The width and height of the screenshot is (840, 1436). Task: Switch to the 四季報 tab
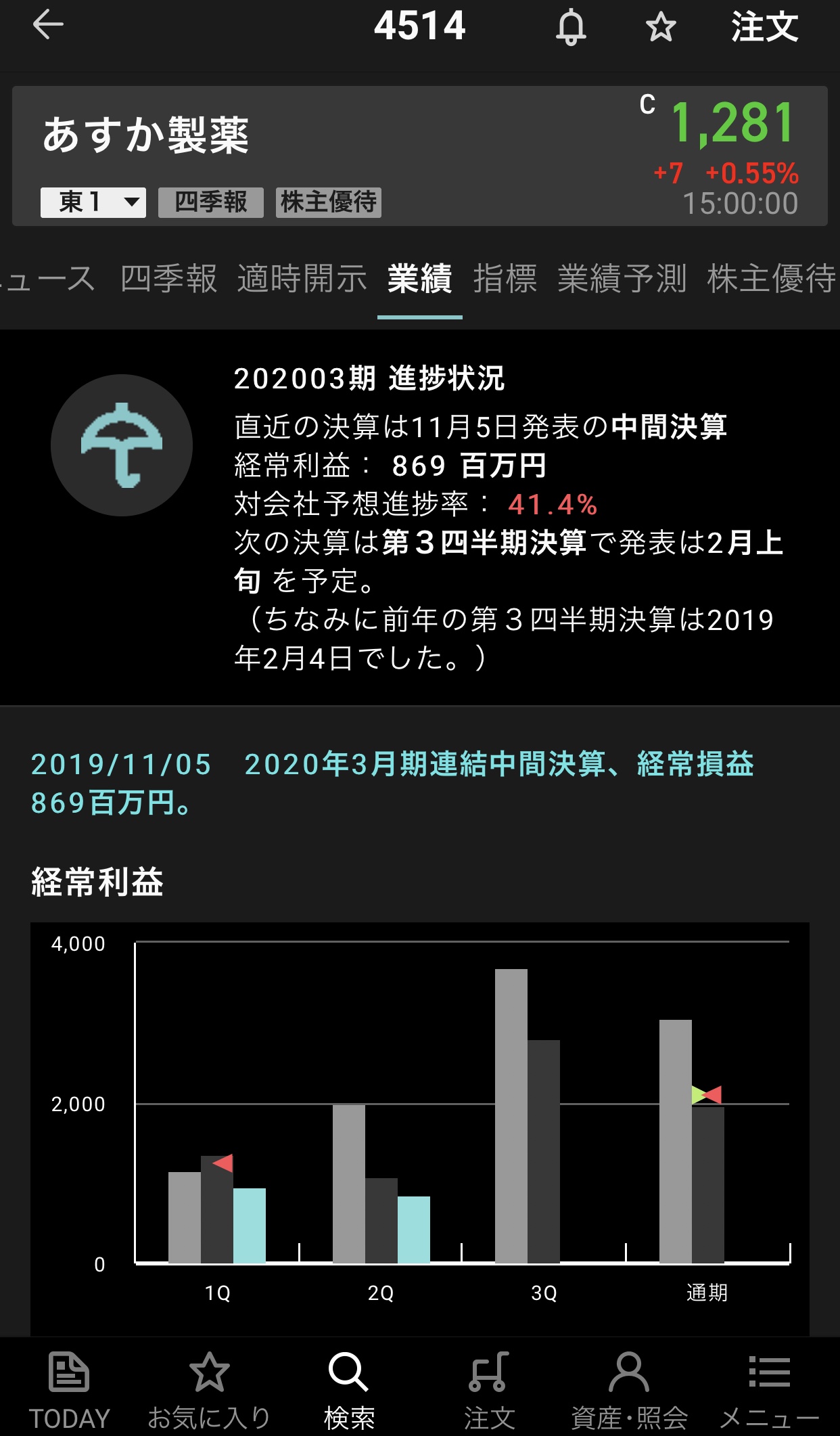[x=168, y=279]
